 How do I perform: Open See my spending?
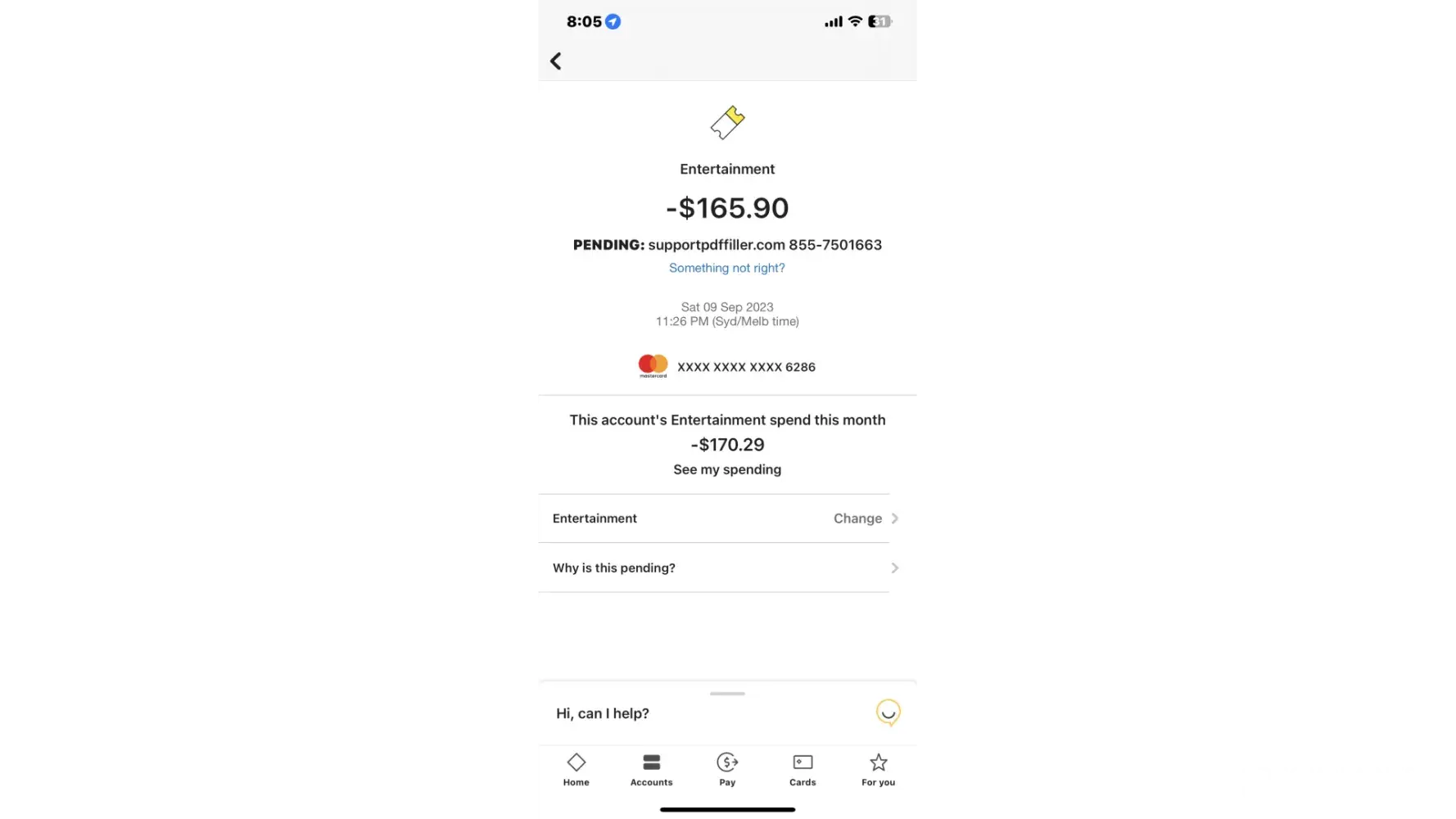click(726, 469)
